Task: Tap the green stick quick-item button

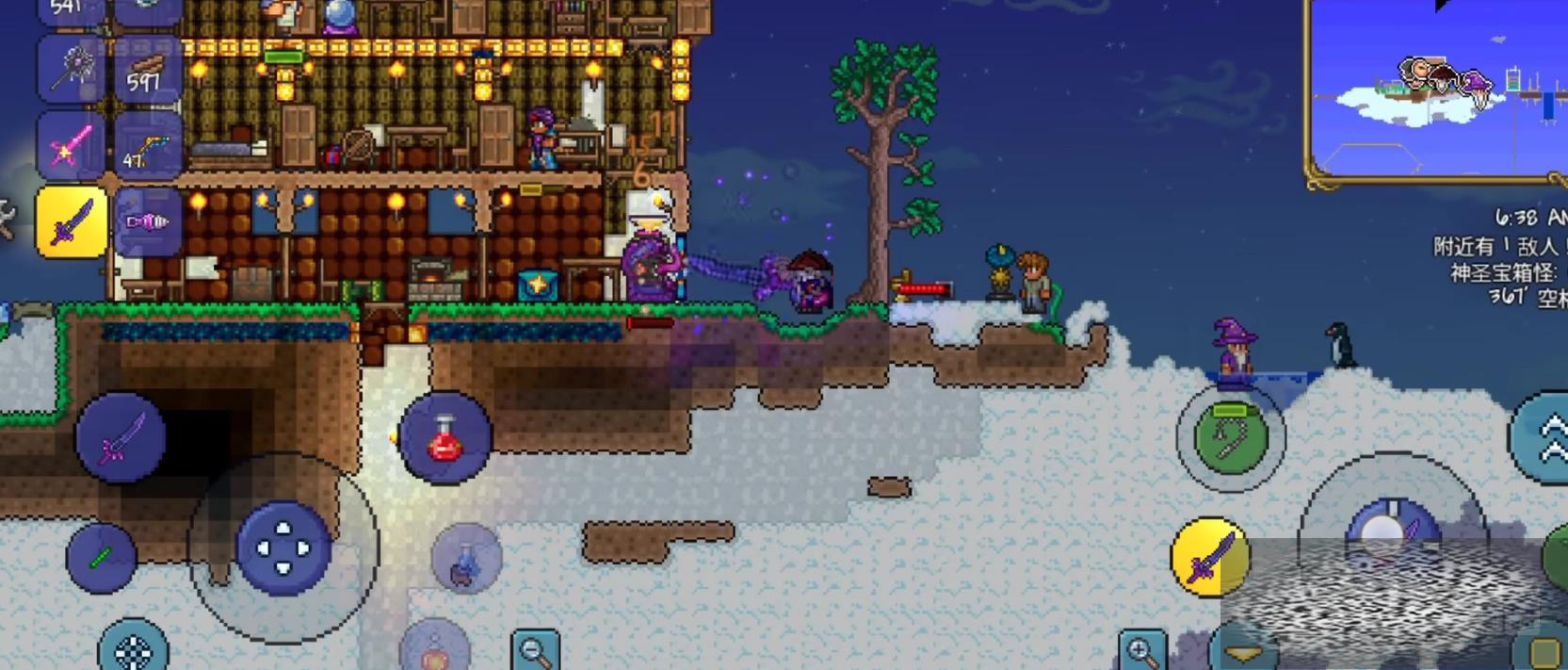Action: coord(101,558)
